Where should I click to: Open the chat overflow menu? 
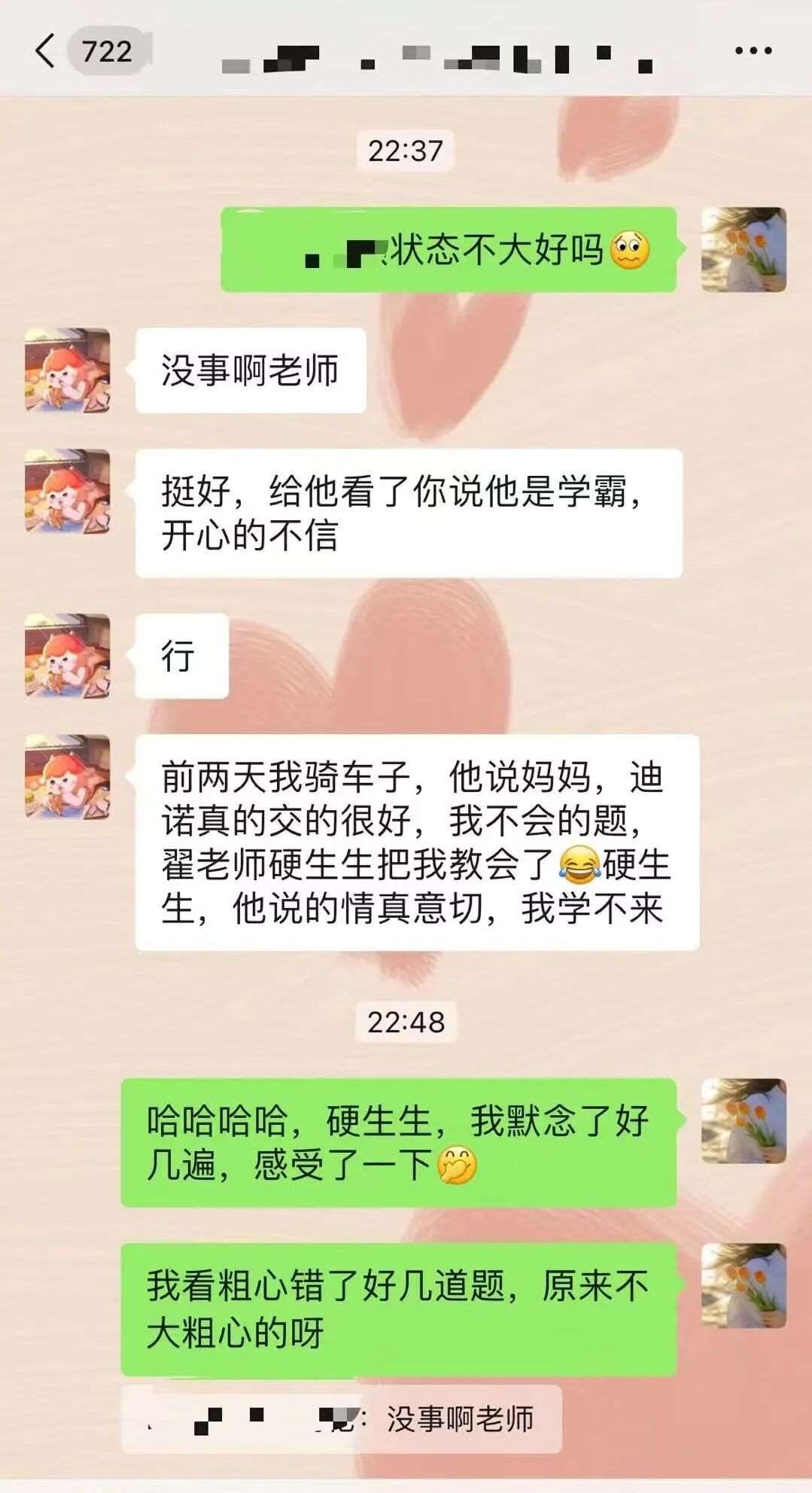coord(753,51)
